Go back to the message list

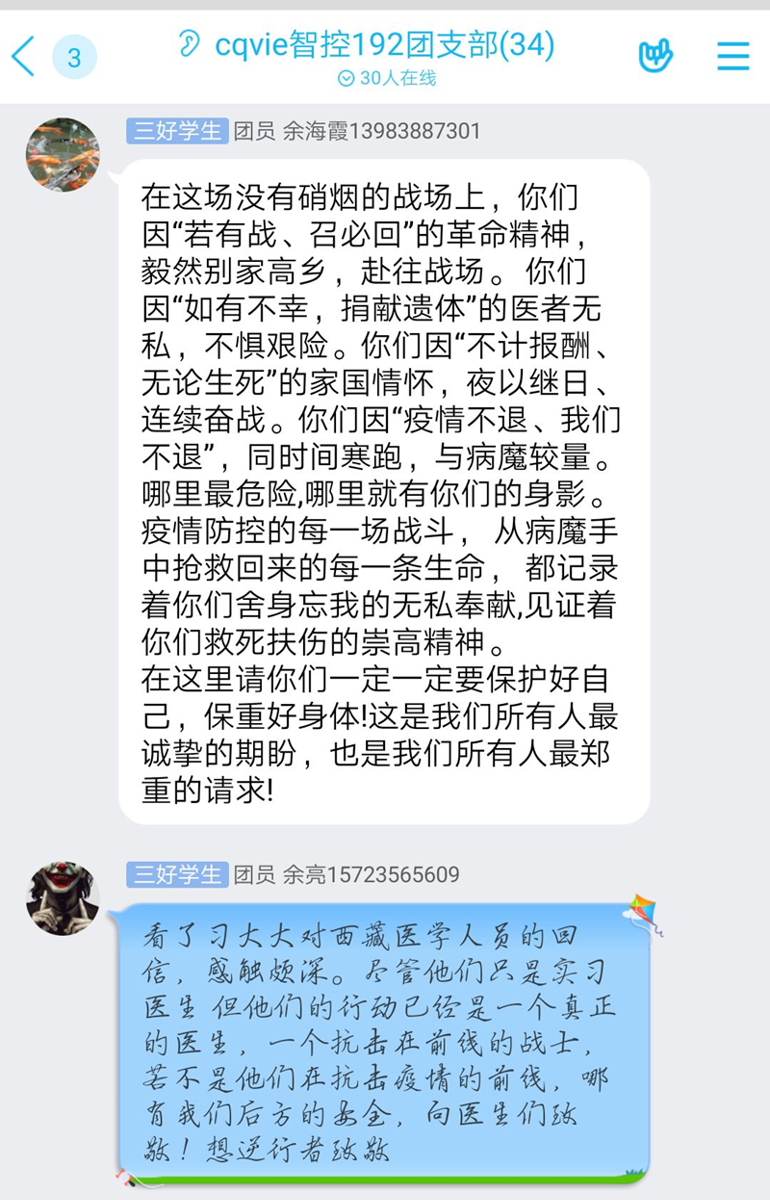click(x=24, y=56)
